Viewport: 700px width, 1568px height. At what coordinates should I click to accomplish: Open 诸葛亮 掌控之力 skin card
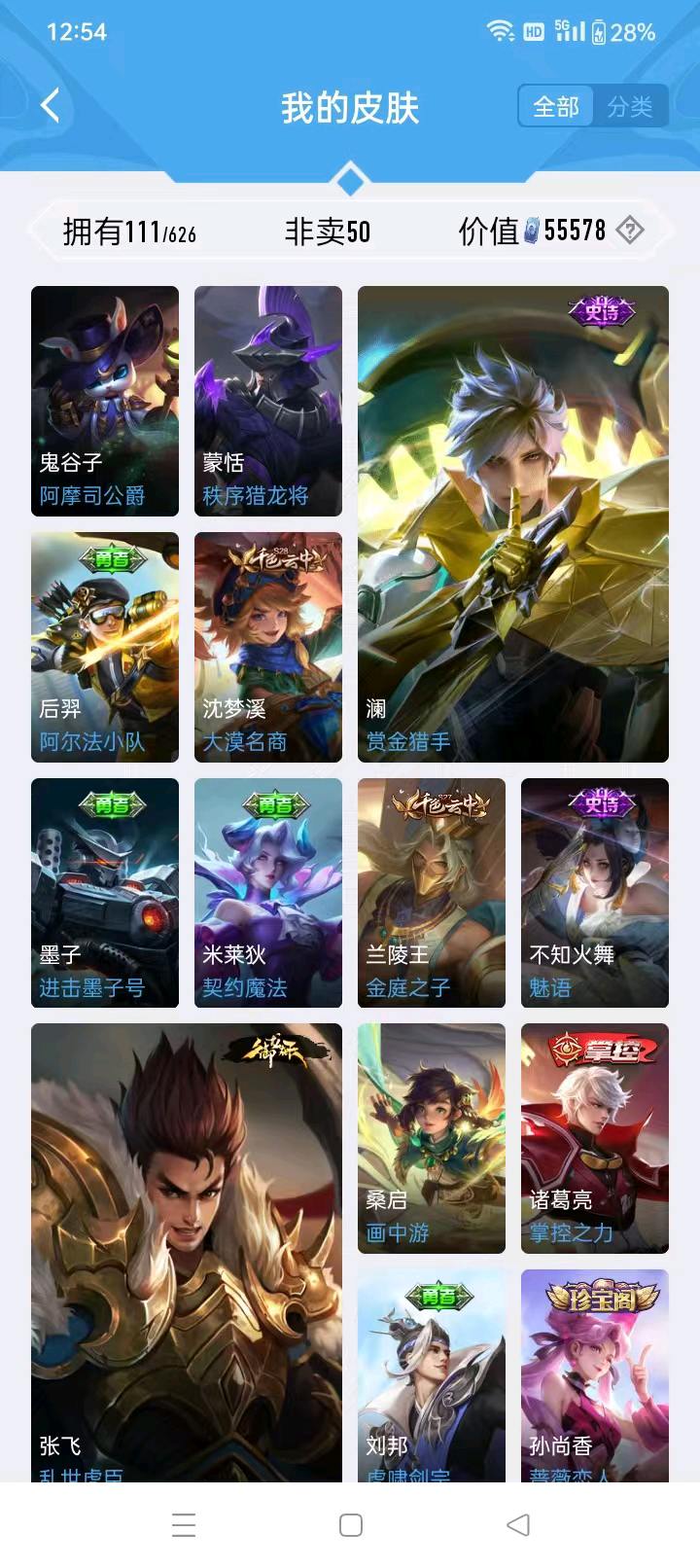pos(595,1138)
